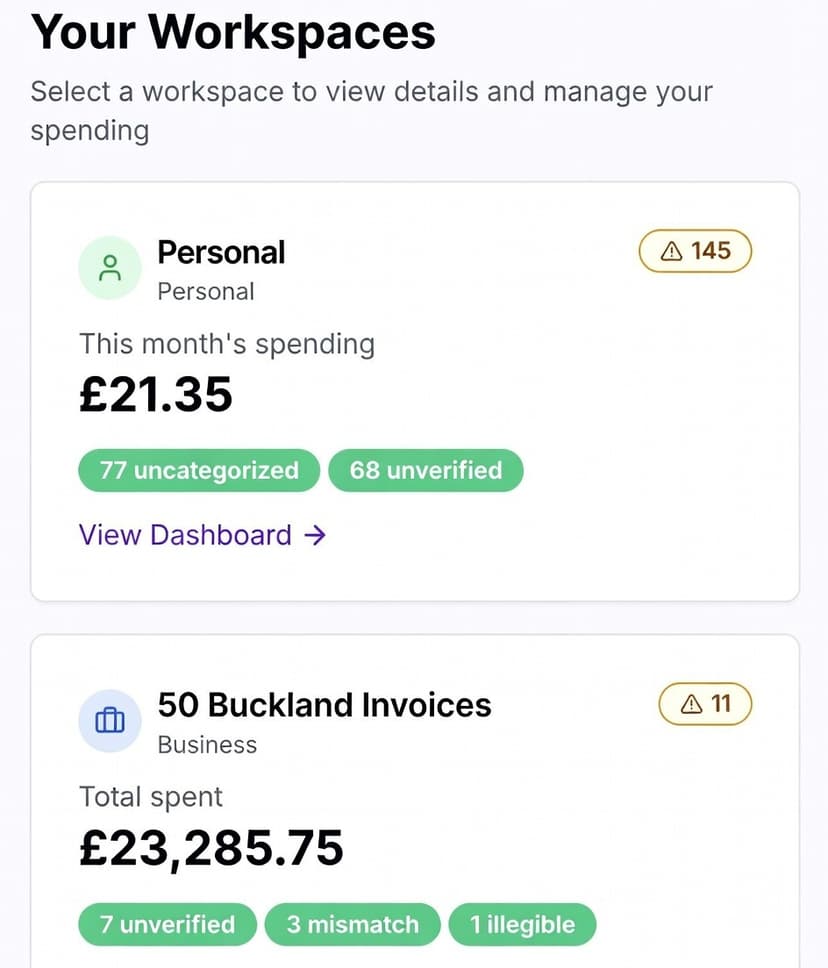
Task: Toggle the 68 unverified filter pill
Action: click(426, 470)
